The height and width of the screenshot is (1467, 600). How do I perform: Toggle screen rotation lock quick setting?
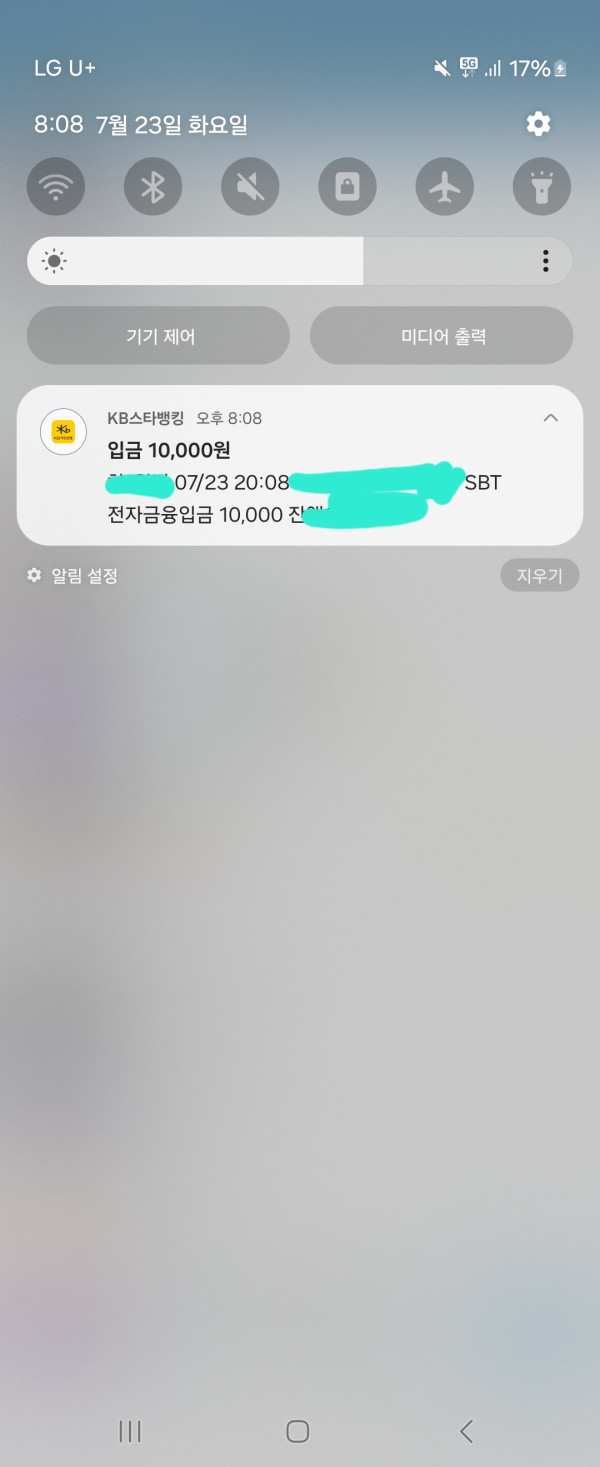[x=347, y=187]
